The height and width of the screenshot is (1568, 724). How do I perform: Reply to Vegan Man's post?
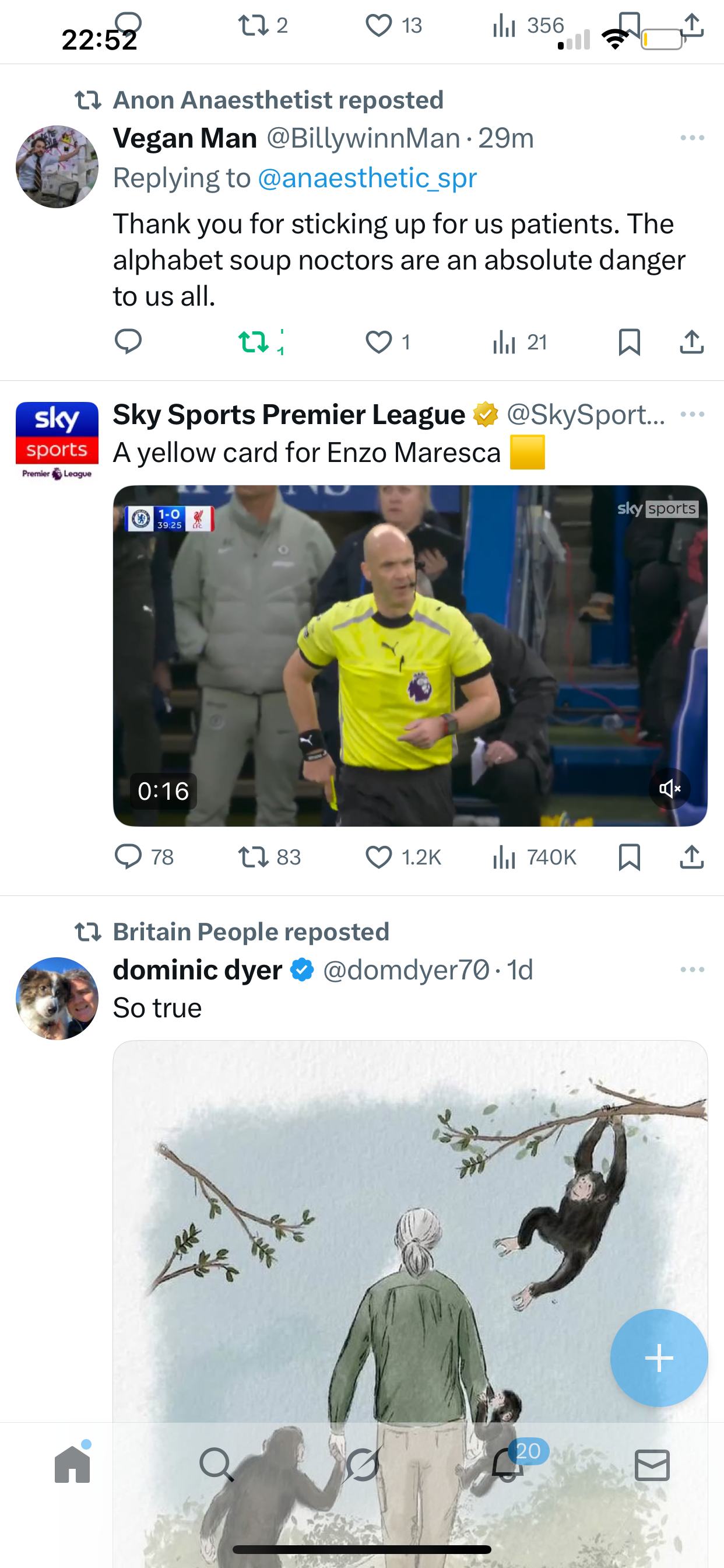click(x=128, y=341)
